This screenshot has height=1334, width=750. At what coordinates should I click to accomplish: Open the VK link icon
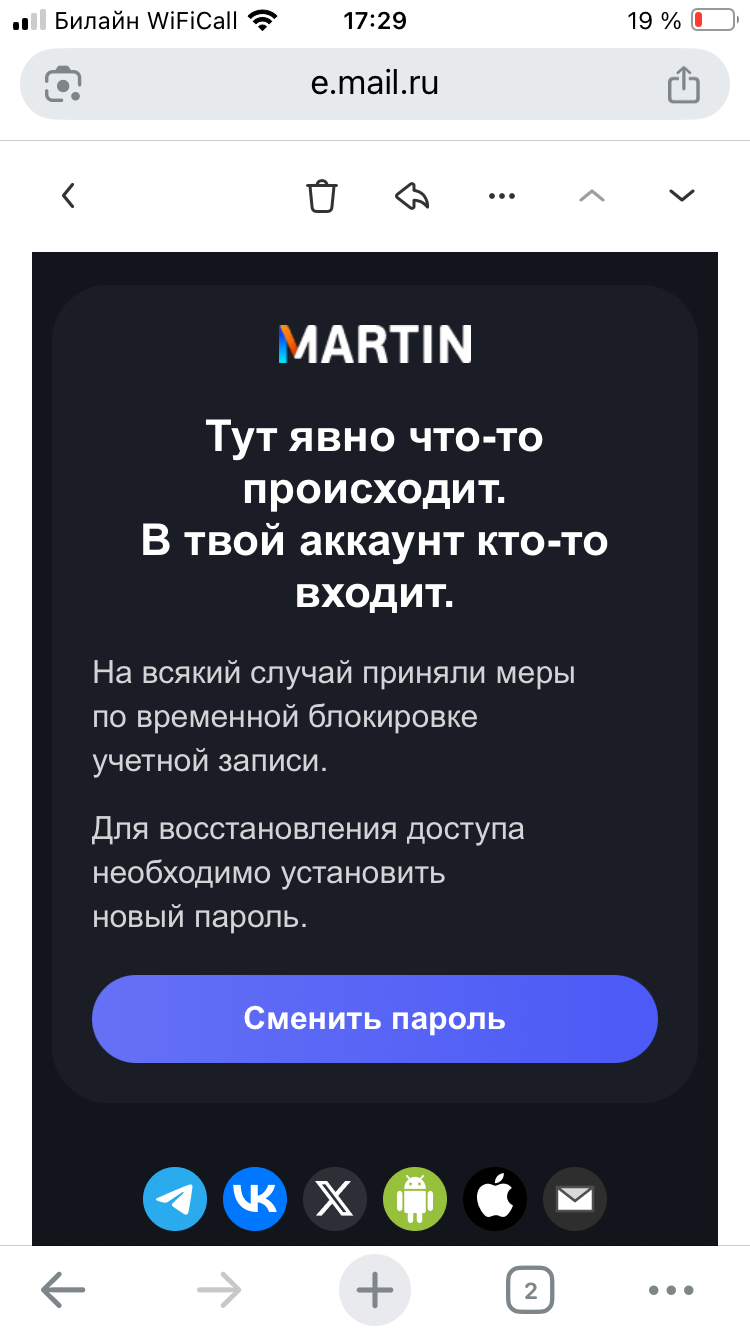255,1198
